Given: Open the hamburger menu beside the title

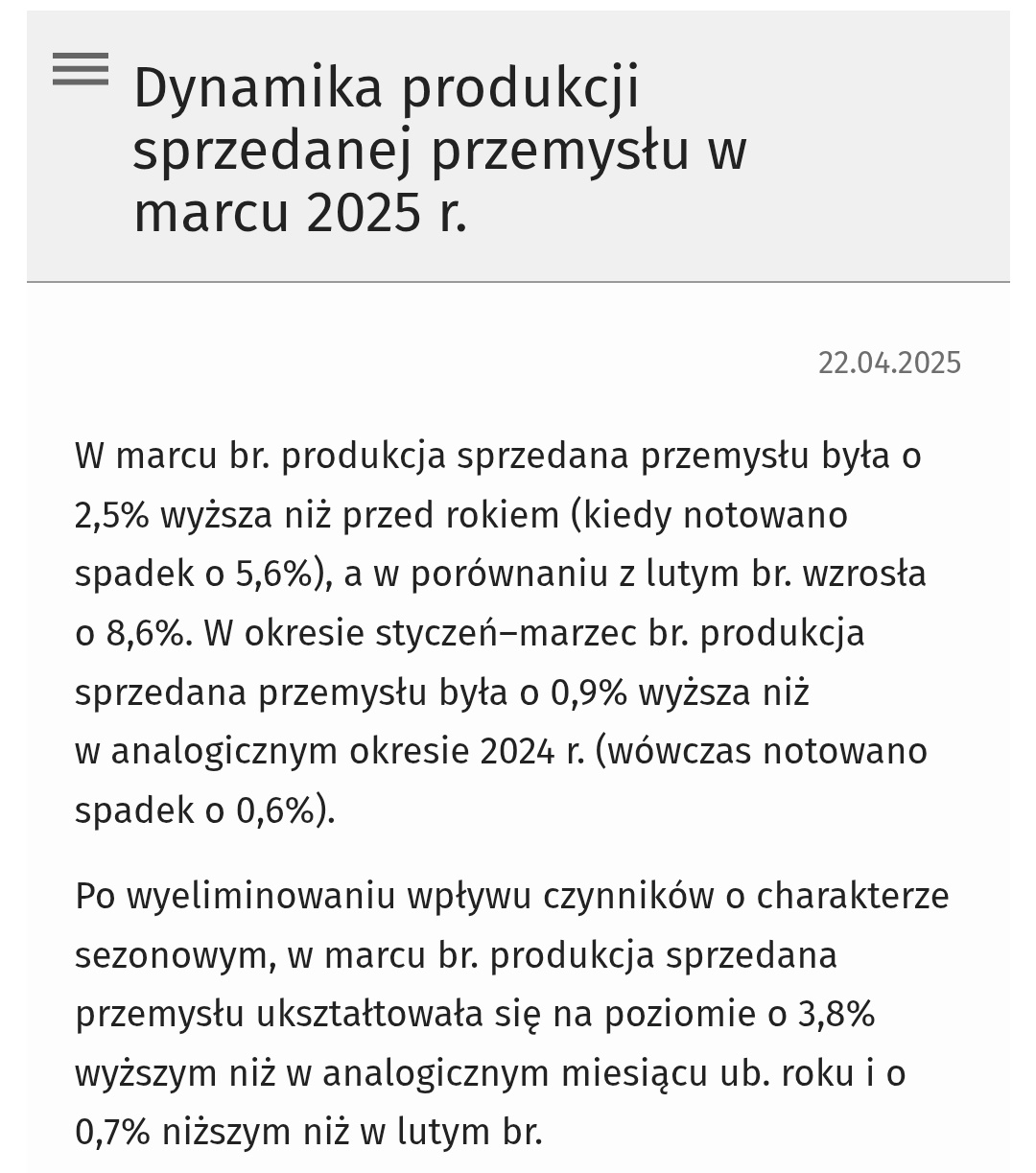Looking at the screenshot, I should click(81, 70).
